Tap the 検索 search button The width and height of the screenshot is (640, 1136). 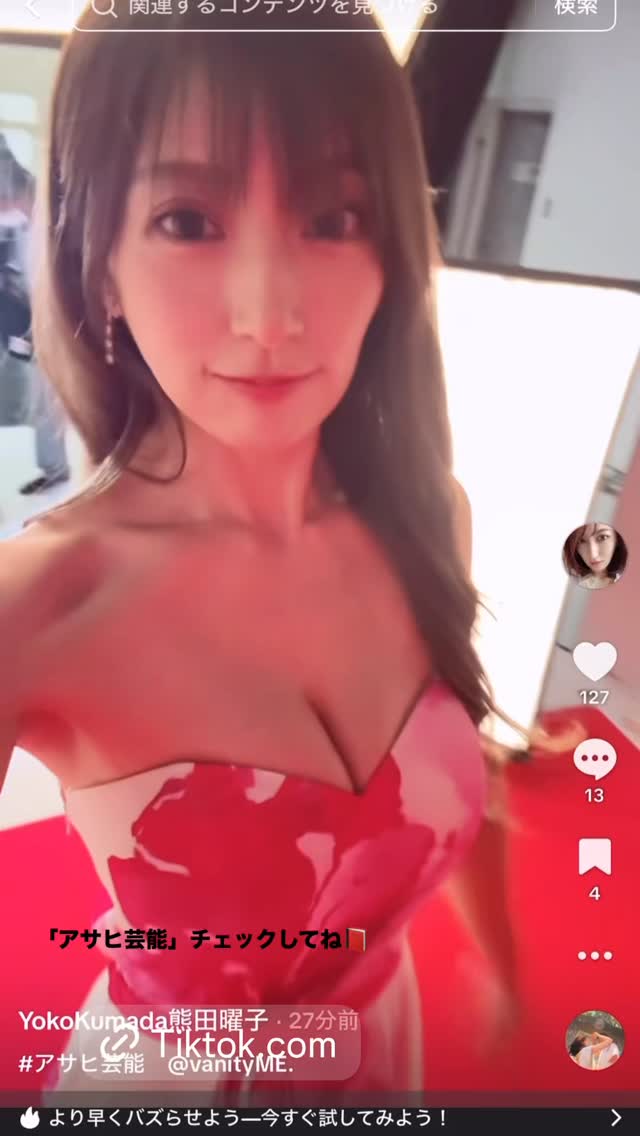point(576,7)
